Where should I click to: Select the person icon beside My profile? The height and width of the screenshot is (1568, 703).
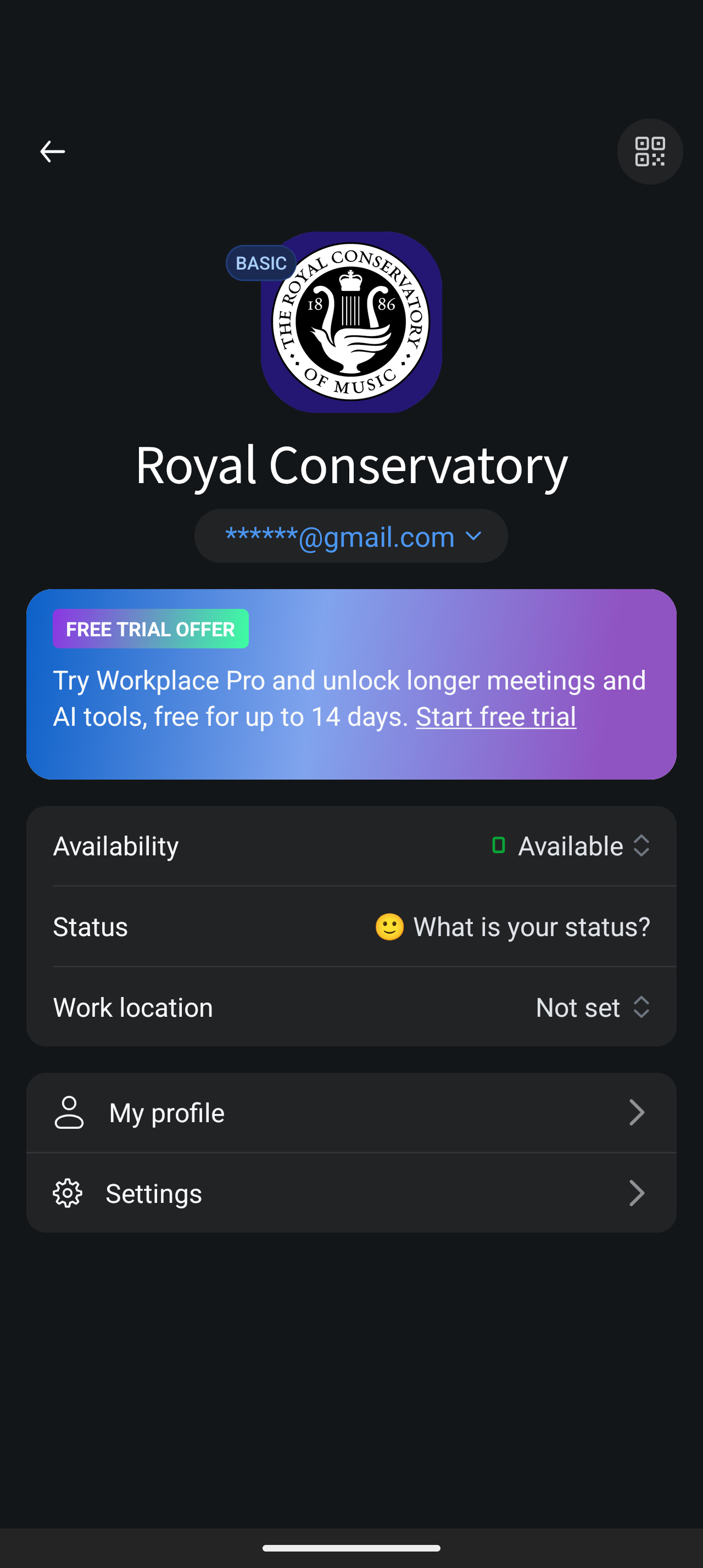click(x=69, y=1112)
